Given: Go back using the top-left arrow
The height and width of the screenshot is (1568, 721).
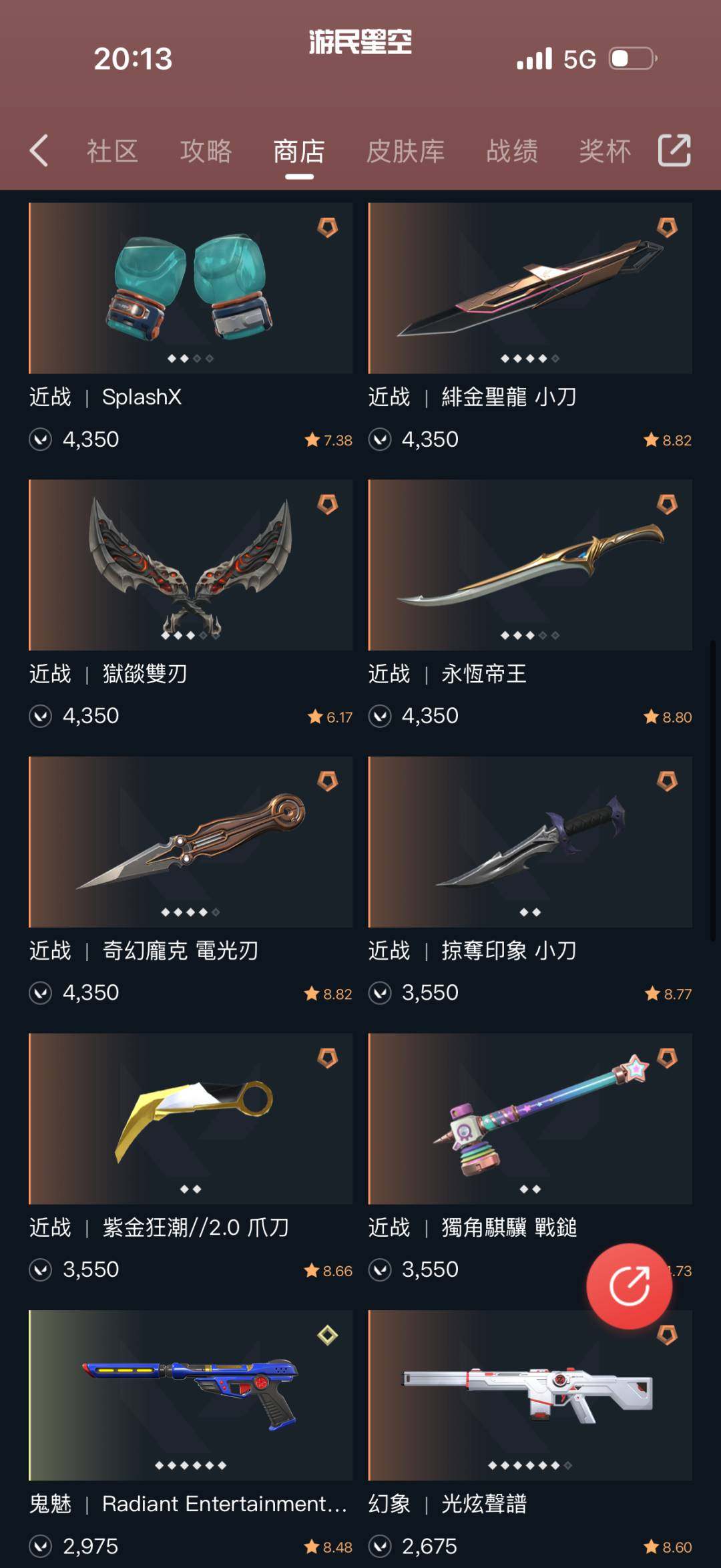Looking at the screenshot, I should [39, 150].
